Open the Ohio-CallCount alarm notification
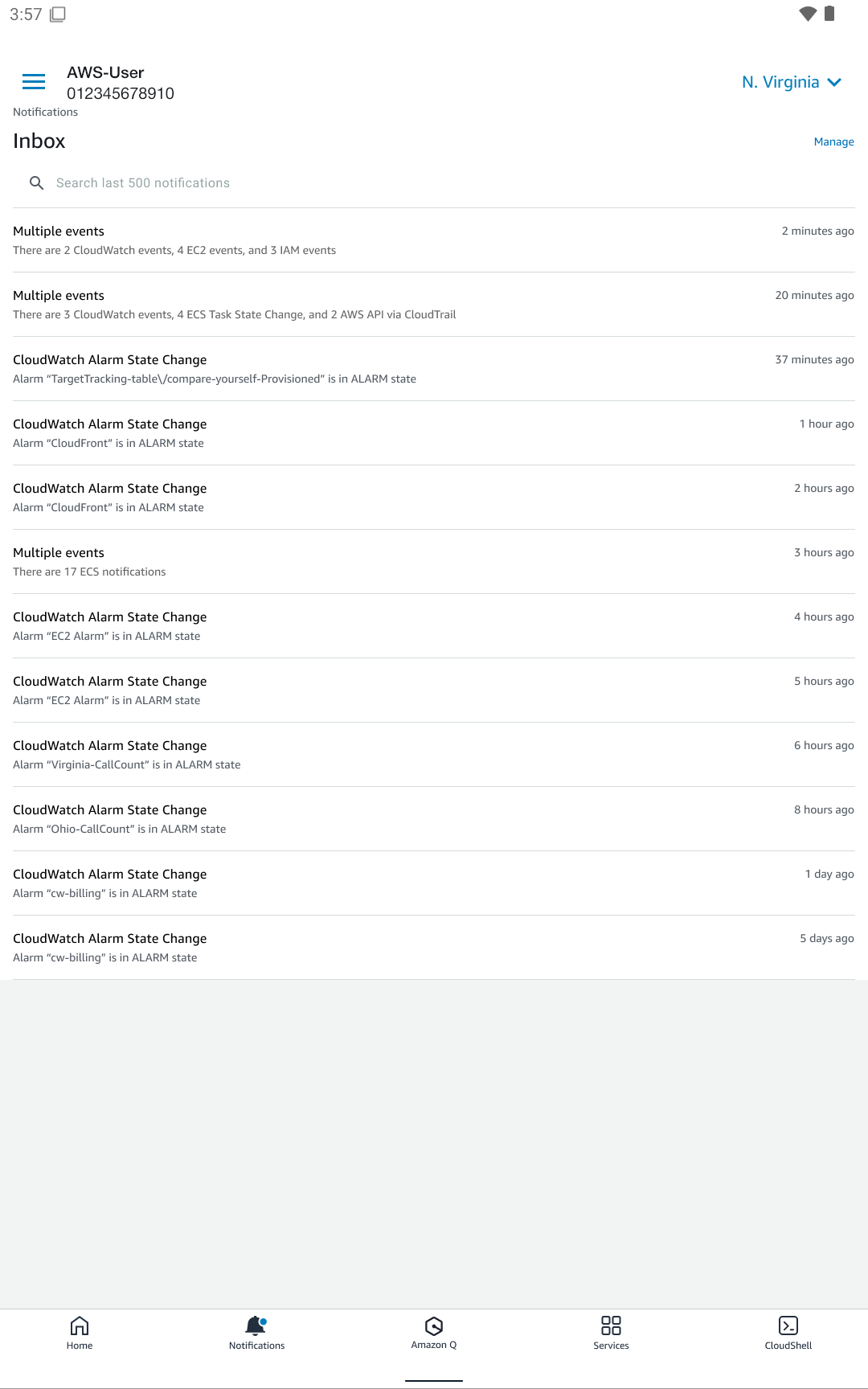The image size is (868, 1389). click(434, 819)
